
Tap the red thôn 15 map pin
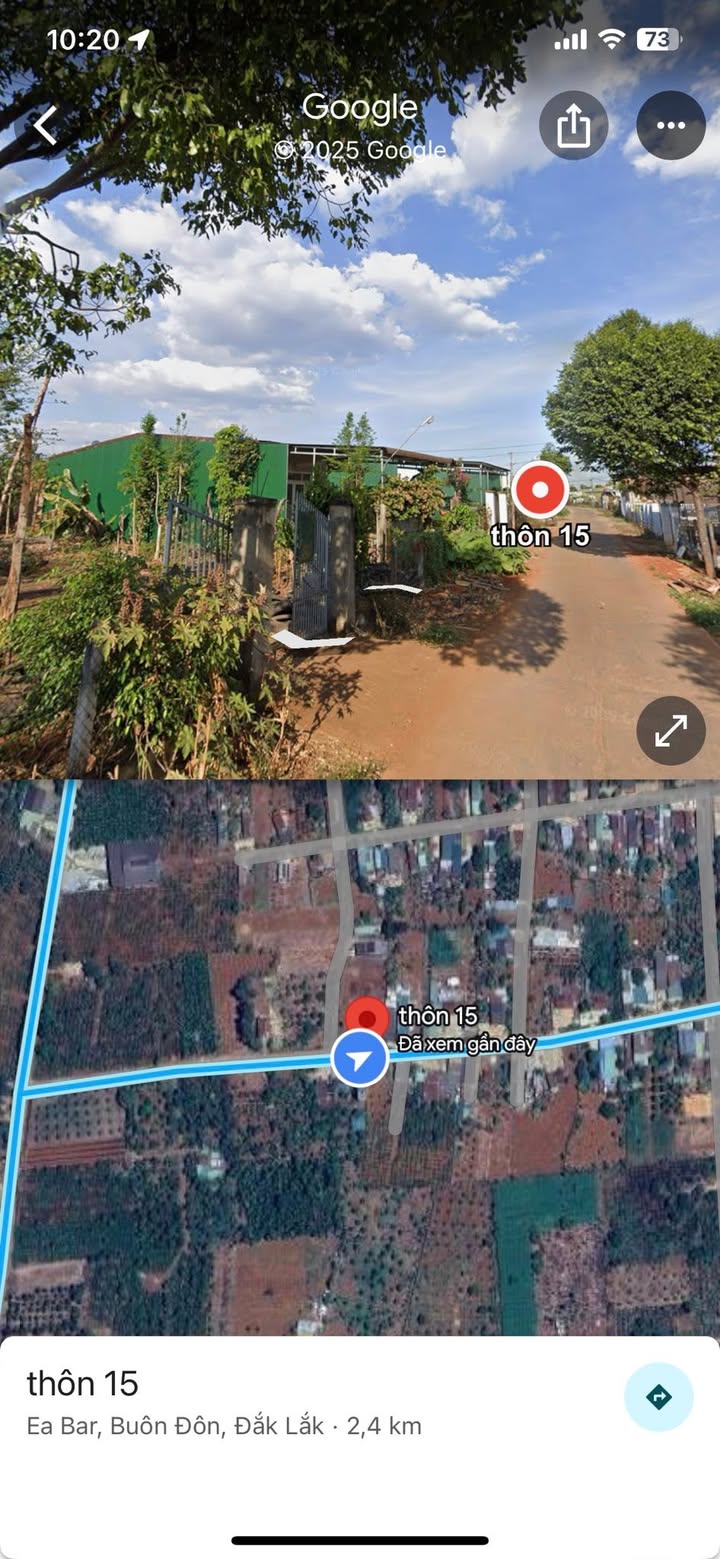(367, 1019)
